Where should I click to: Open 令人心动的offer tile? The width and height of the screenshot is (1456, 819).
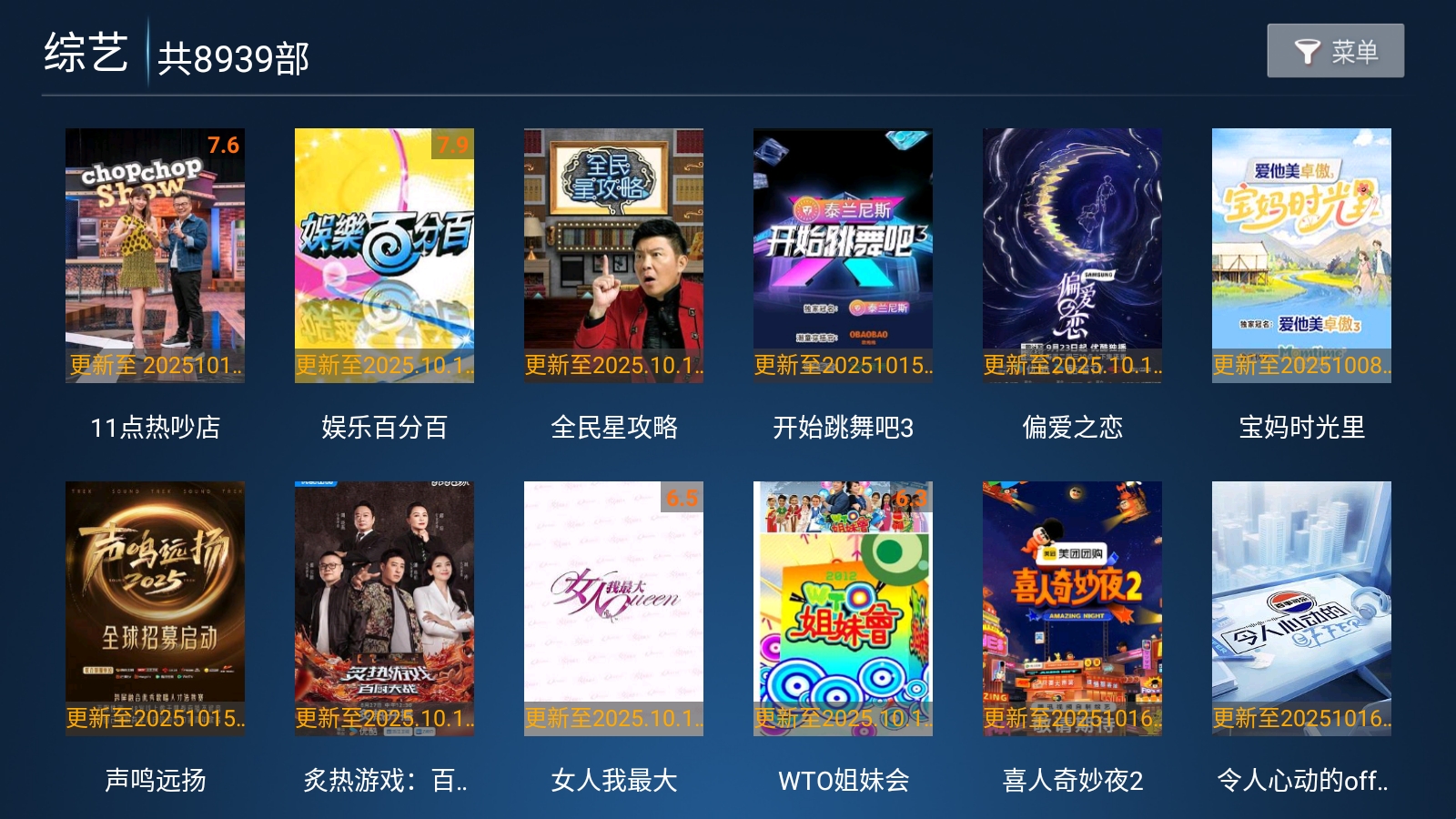(1301, 609)
